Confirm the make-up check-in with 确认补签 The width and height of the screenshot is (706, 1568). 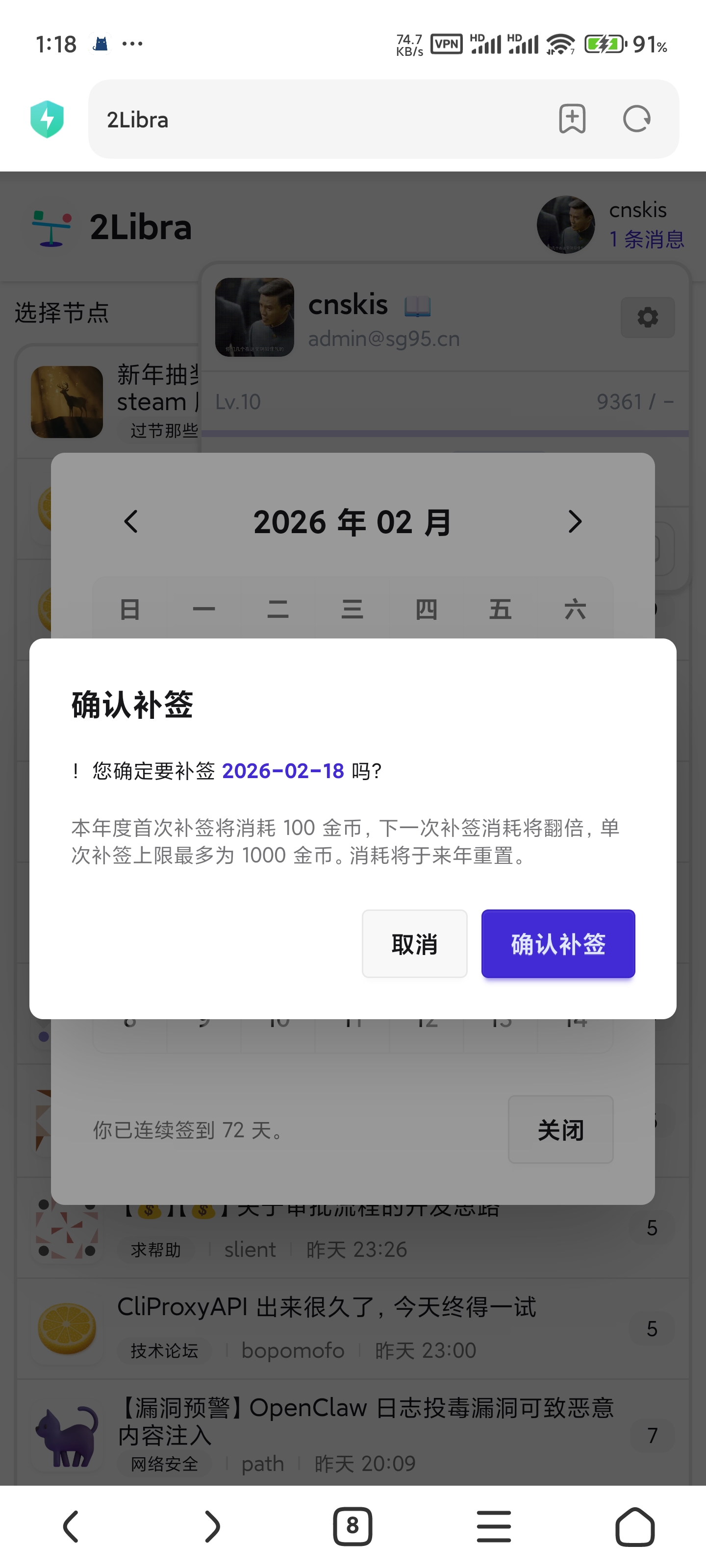click(557, 943)
